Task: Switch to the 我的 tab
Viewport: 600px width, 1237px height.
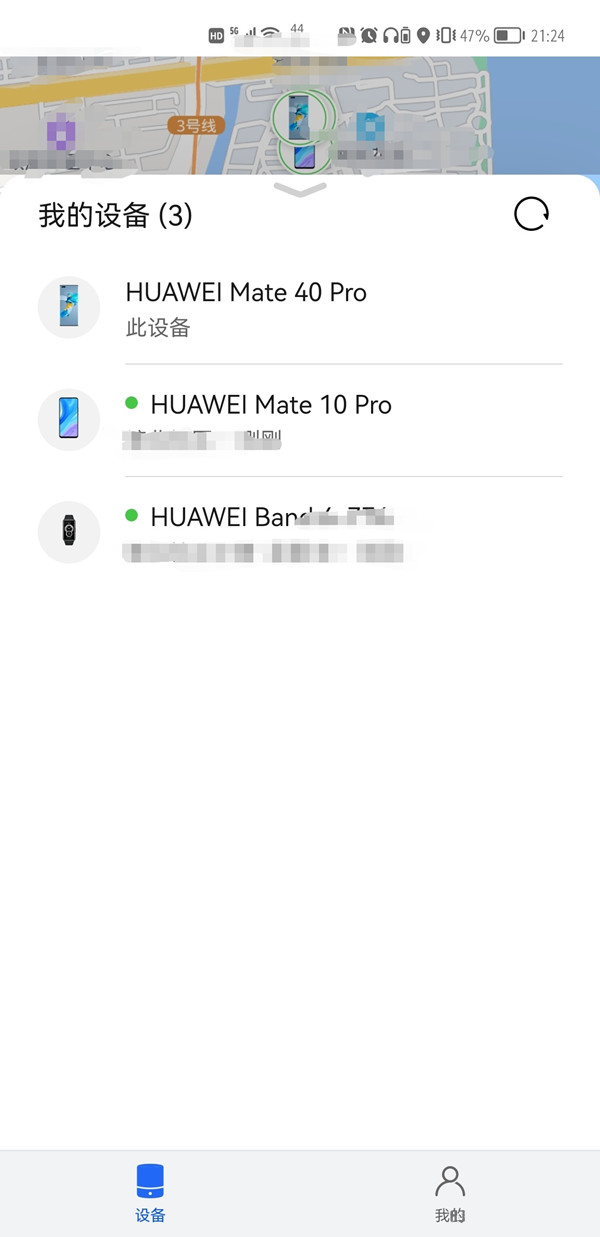Action: click(x=450, y=1193)
